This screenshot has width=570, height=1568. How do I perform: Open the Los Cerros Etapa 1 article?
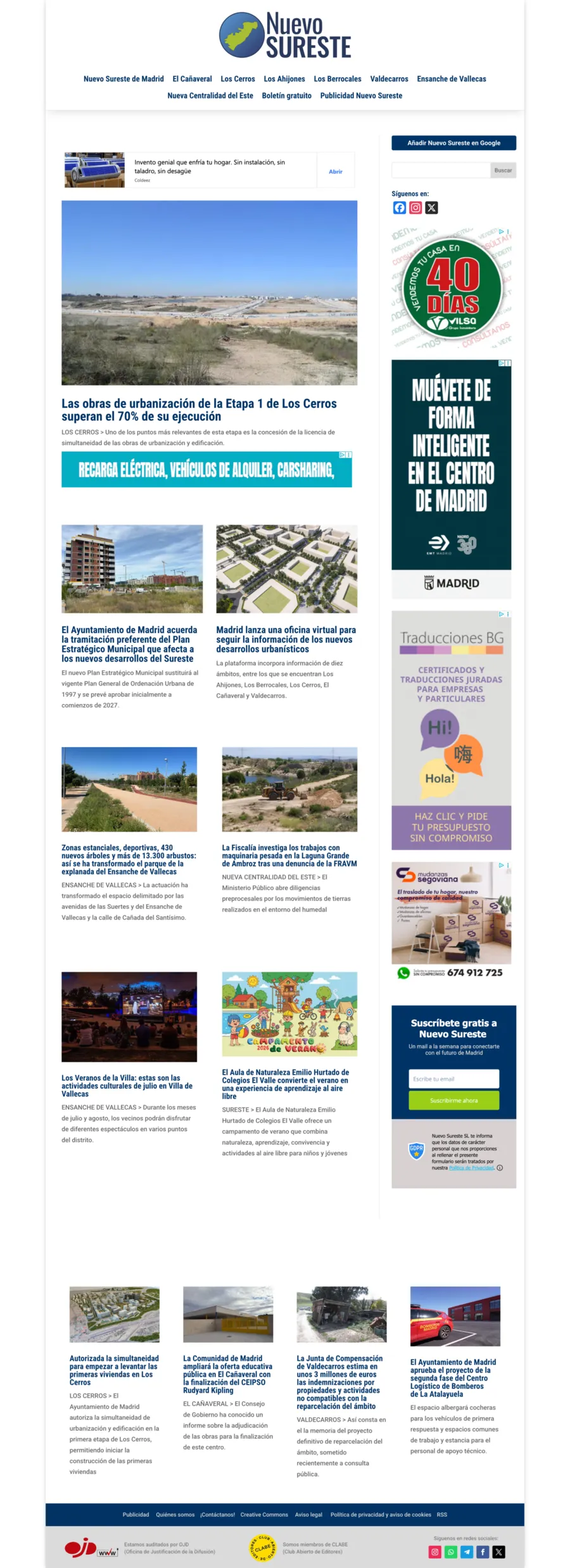coord(199,410)
